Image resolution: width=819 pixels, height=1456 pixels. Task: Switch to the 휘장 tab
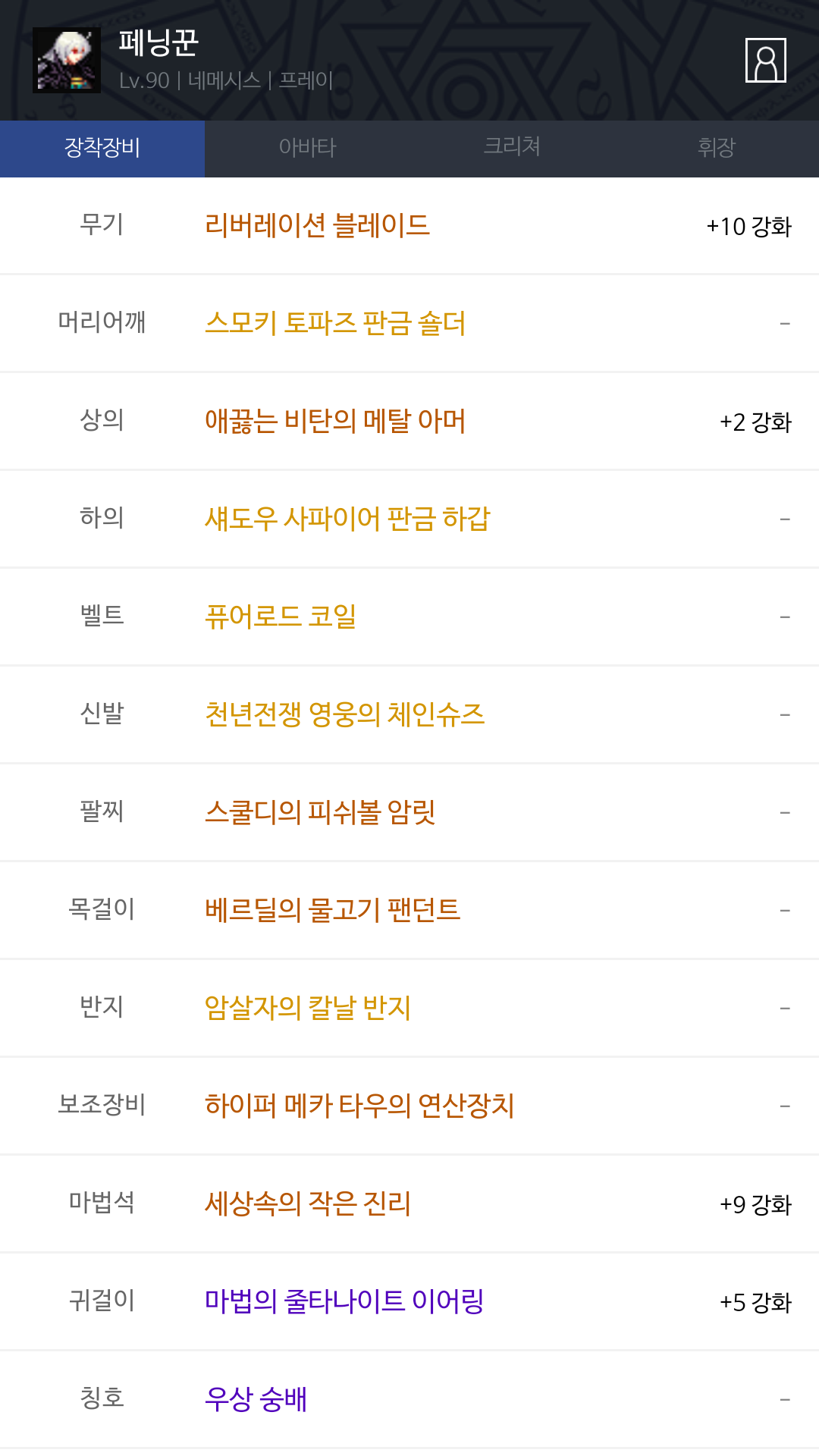[717, 148]
